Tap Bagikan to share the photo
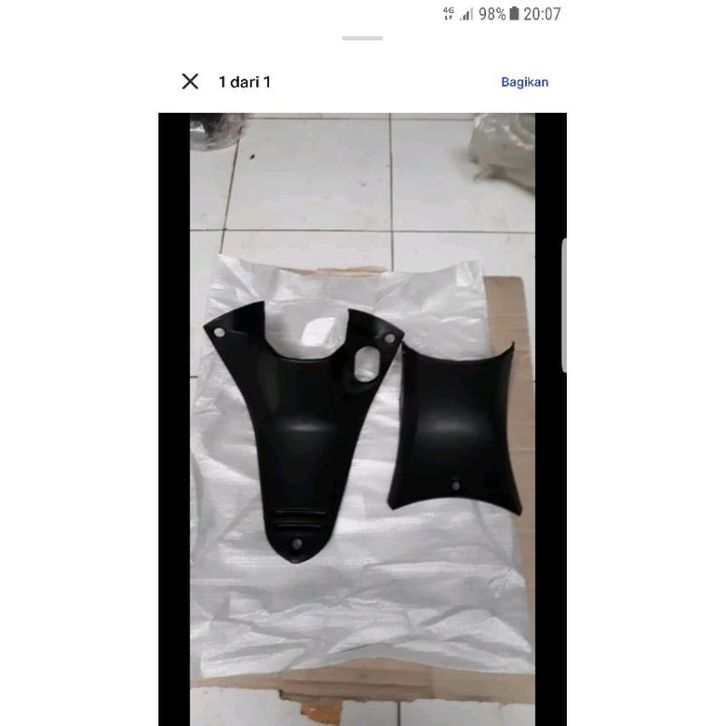This screenshot has height=726, width=726. [x=524, y=82]
